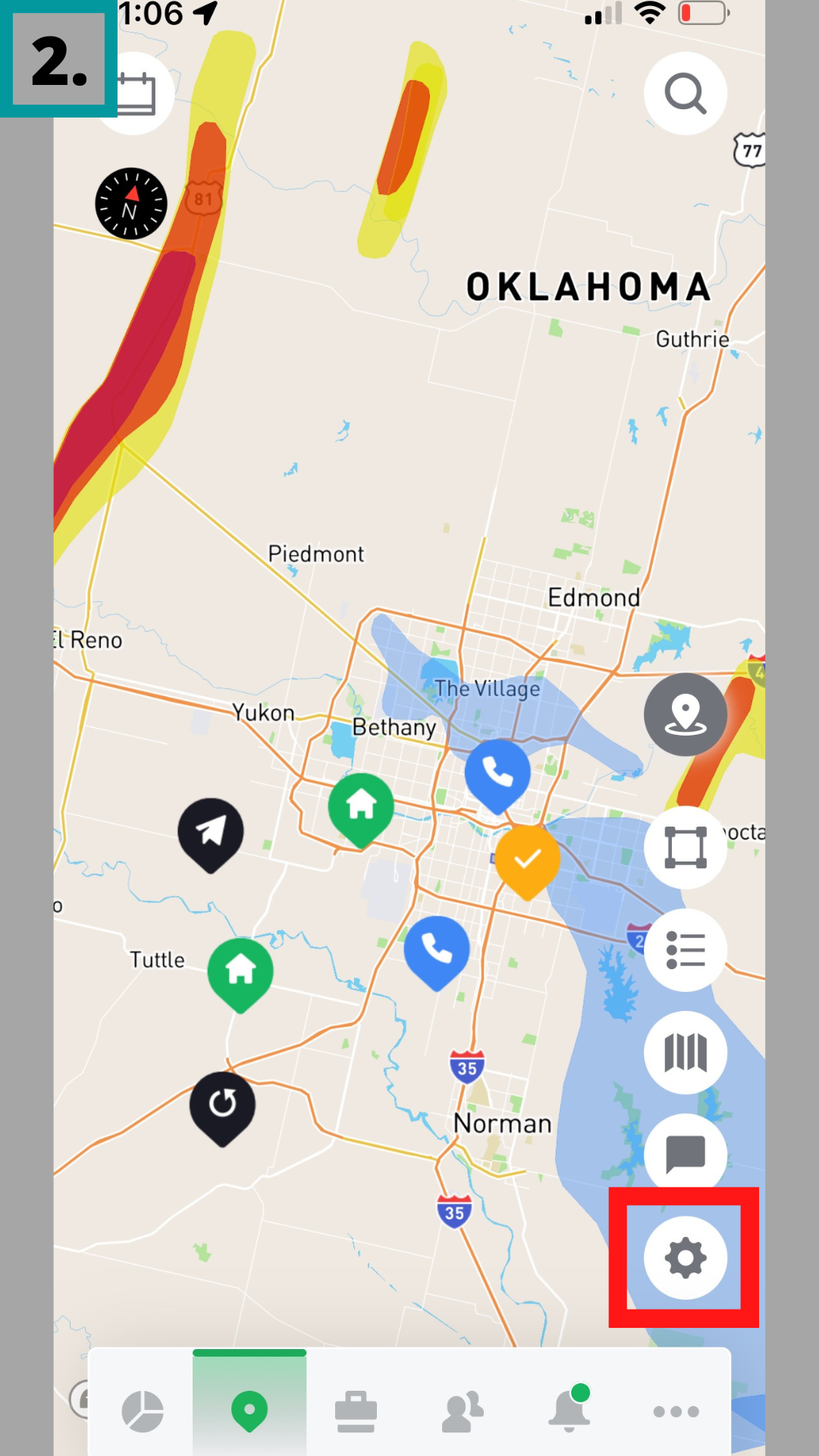Open the settings gear
This screenshot has width=819, height=1456.
(x=686, y=1257)
